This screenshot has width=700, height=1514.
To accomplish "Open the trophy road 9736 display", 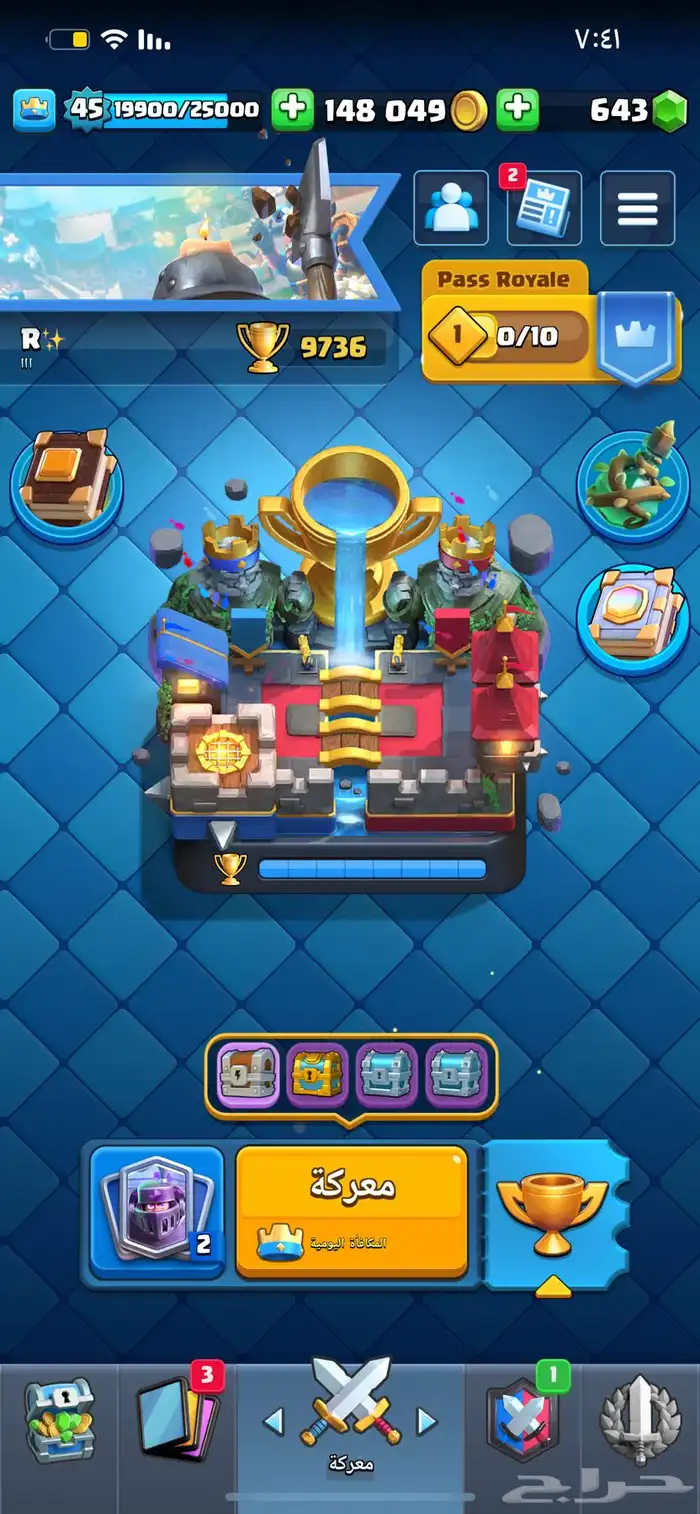I will (x=305, y=347).
